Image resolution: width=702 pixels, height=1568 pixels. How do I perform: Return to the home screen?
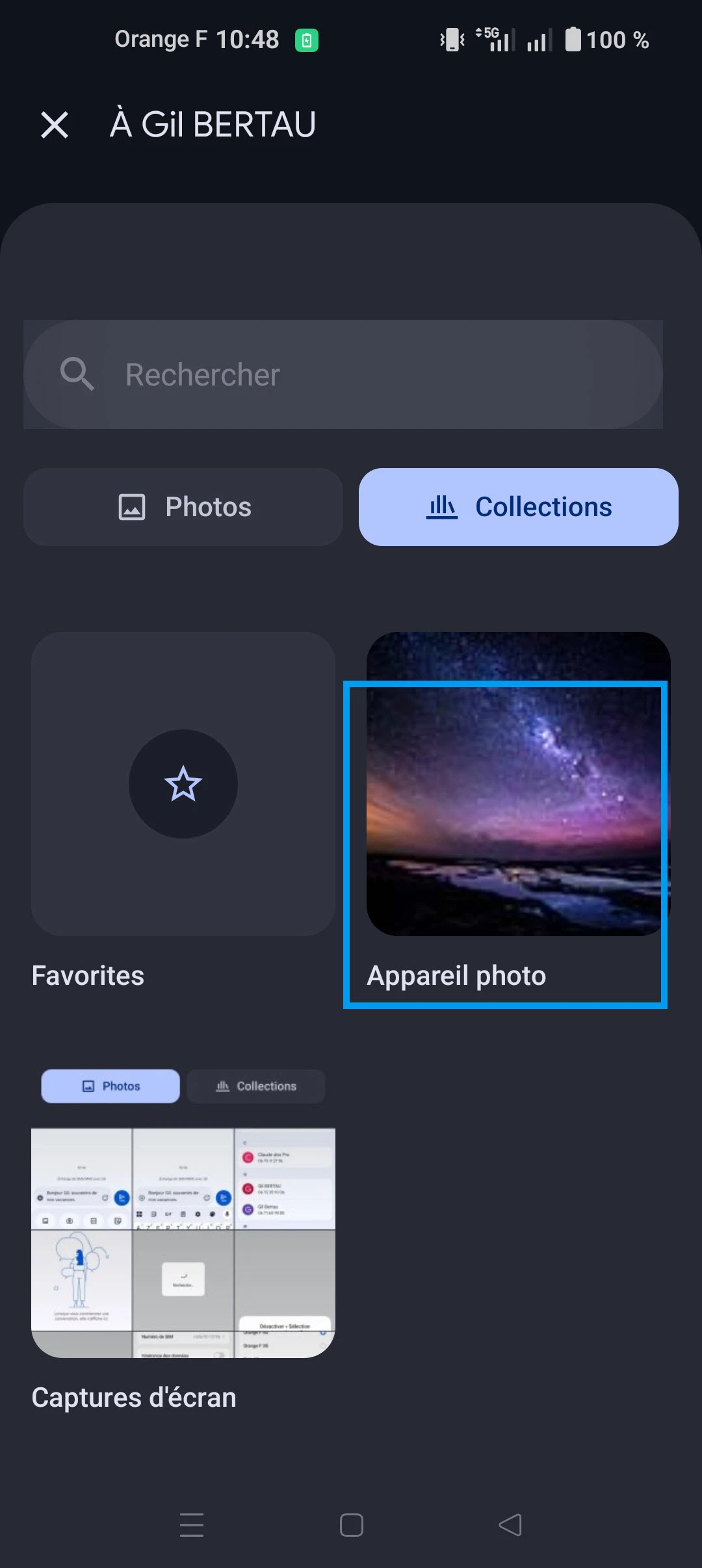pyautogui.click(x=351, y=1525)
